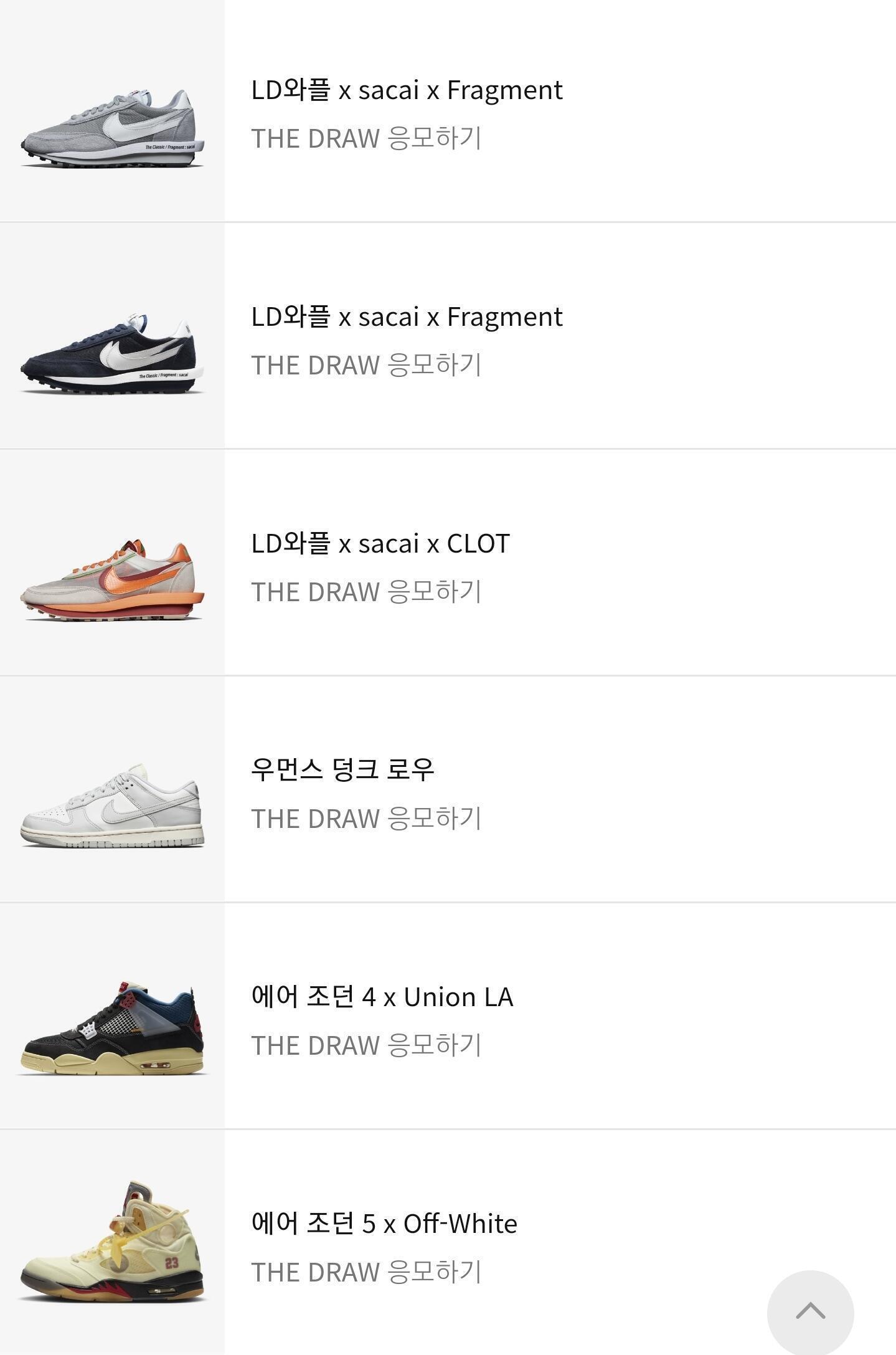
Task: Select the 우먼스 덩크 로우 draw row
Action: pyautogui.click(x=448, y=789)
